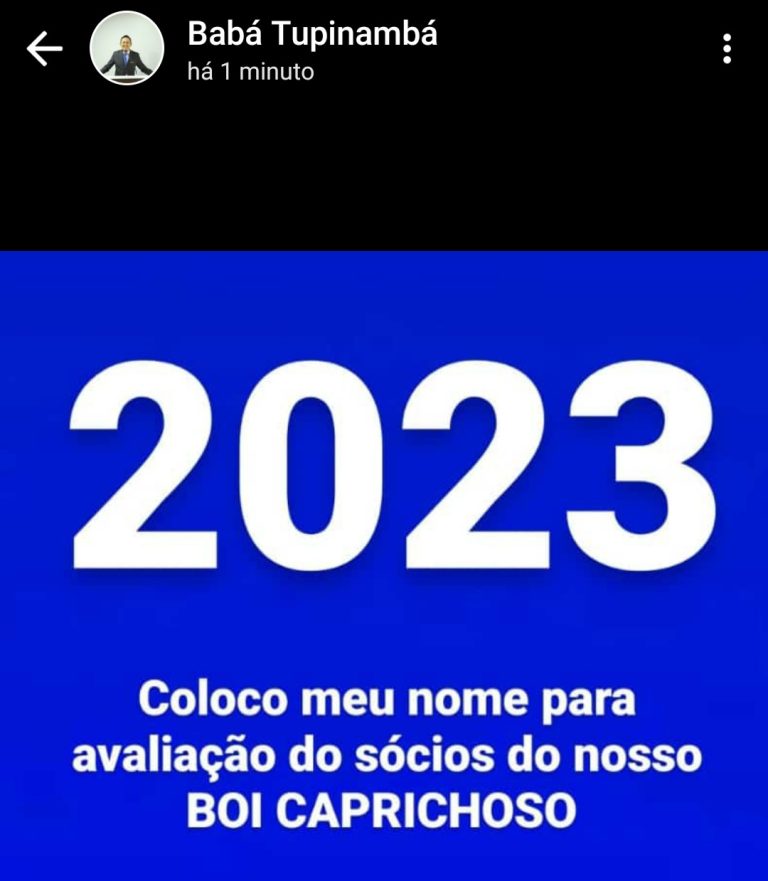
Task: Tap Babá Tupinambá's profile picture
Action: click(x=123, y=48)
